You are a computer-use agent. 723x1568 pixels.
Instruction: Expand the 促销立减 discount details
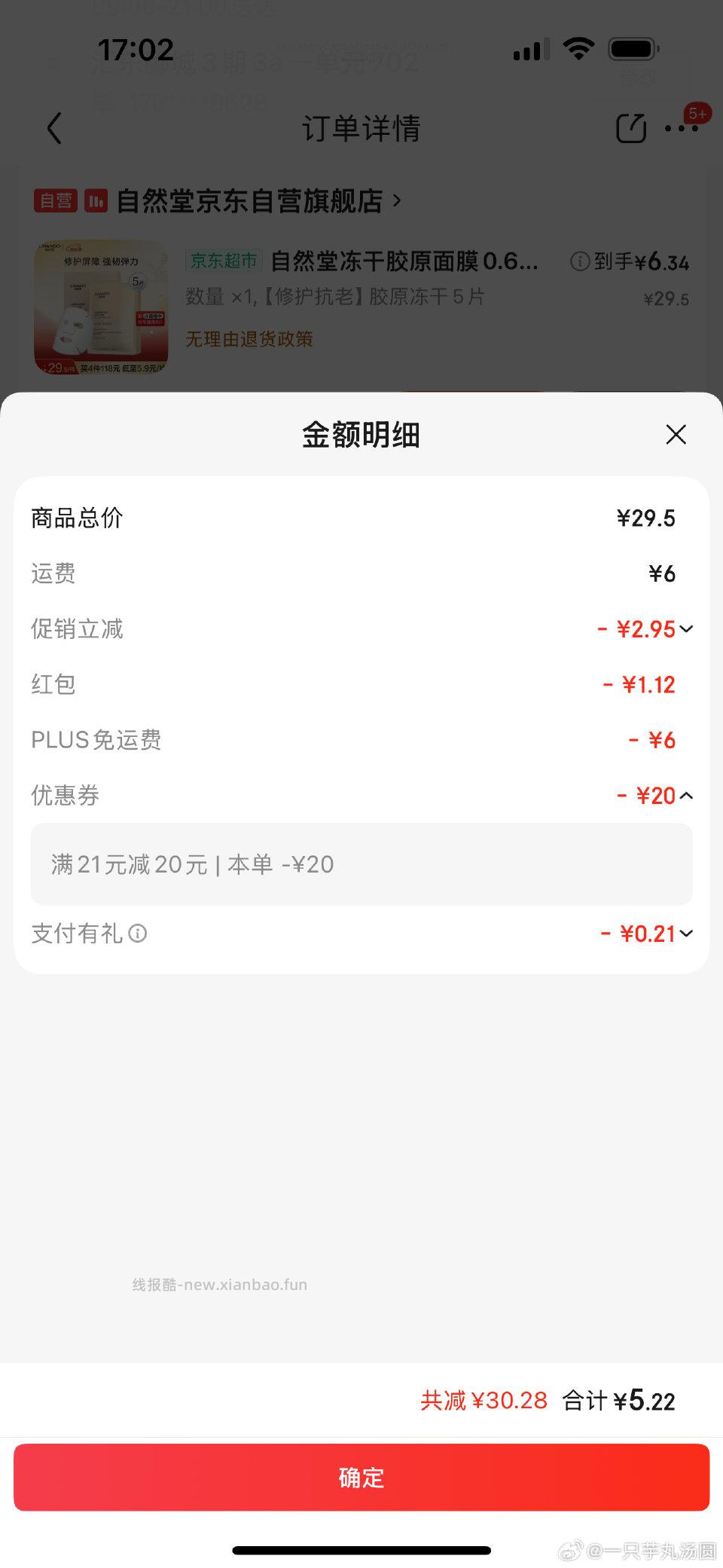[x=685, y=629]
